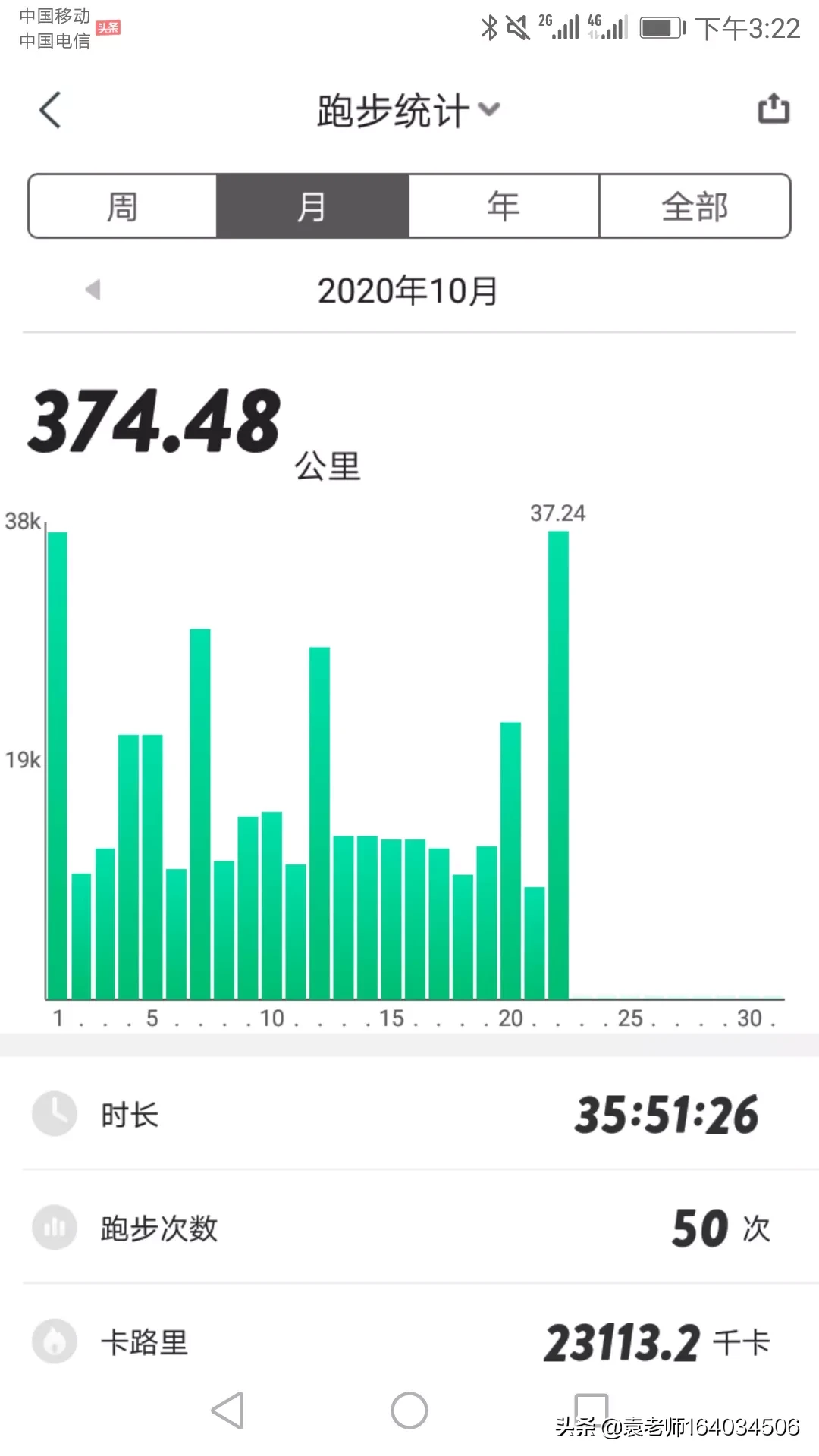Expand the 跑步统计 dropdown title
The width and height of the screenshot is (819, 1456).
pos(409,111)
